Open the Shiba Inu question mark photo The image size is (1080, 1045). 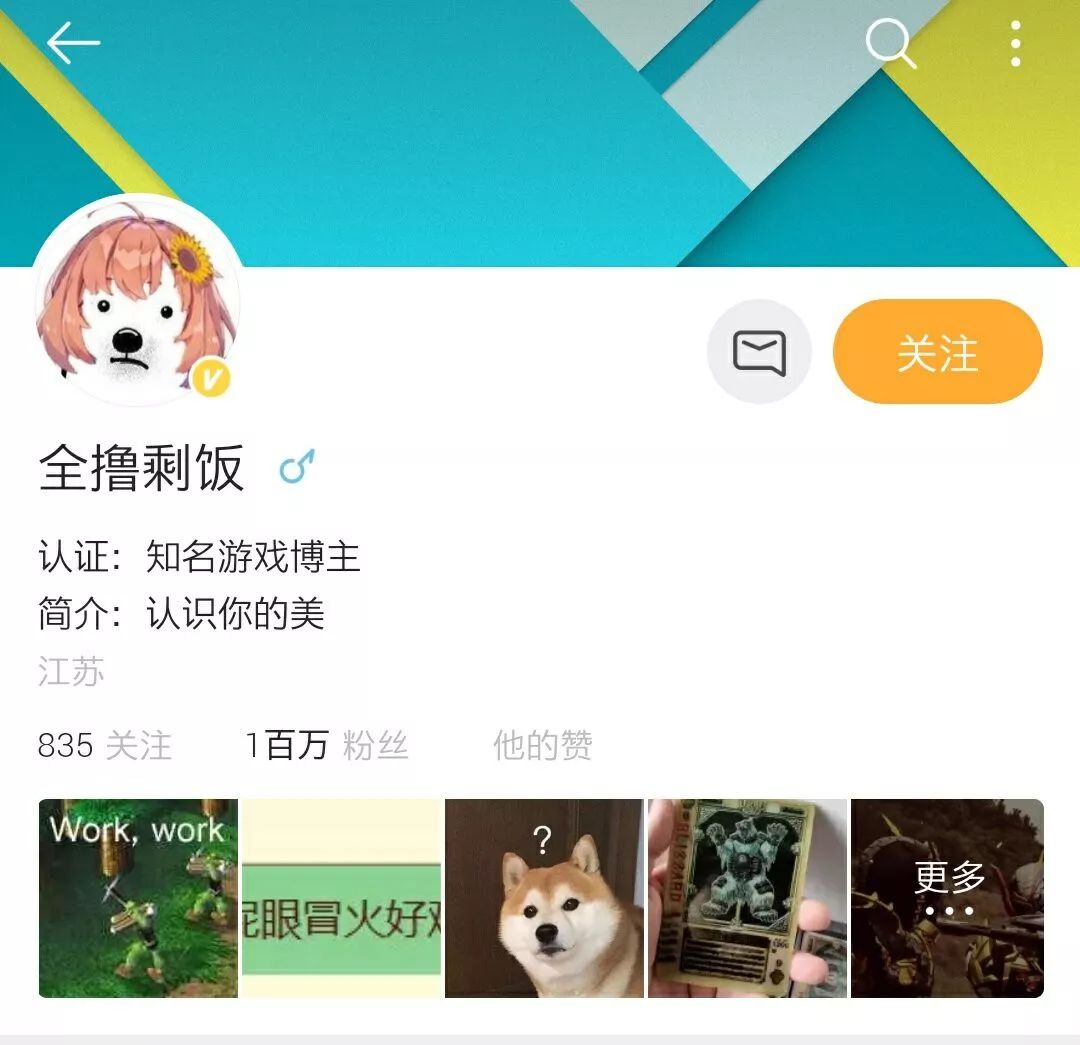(x=544, y=897)
